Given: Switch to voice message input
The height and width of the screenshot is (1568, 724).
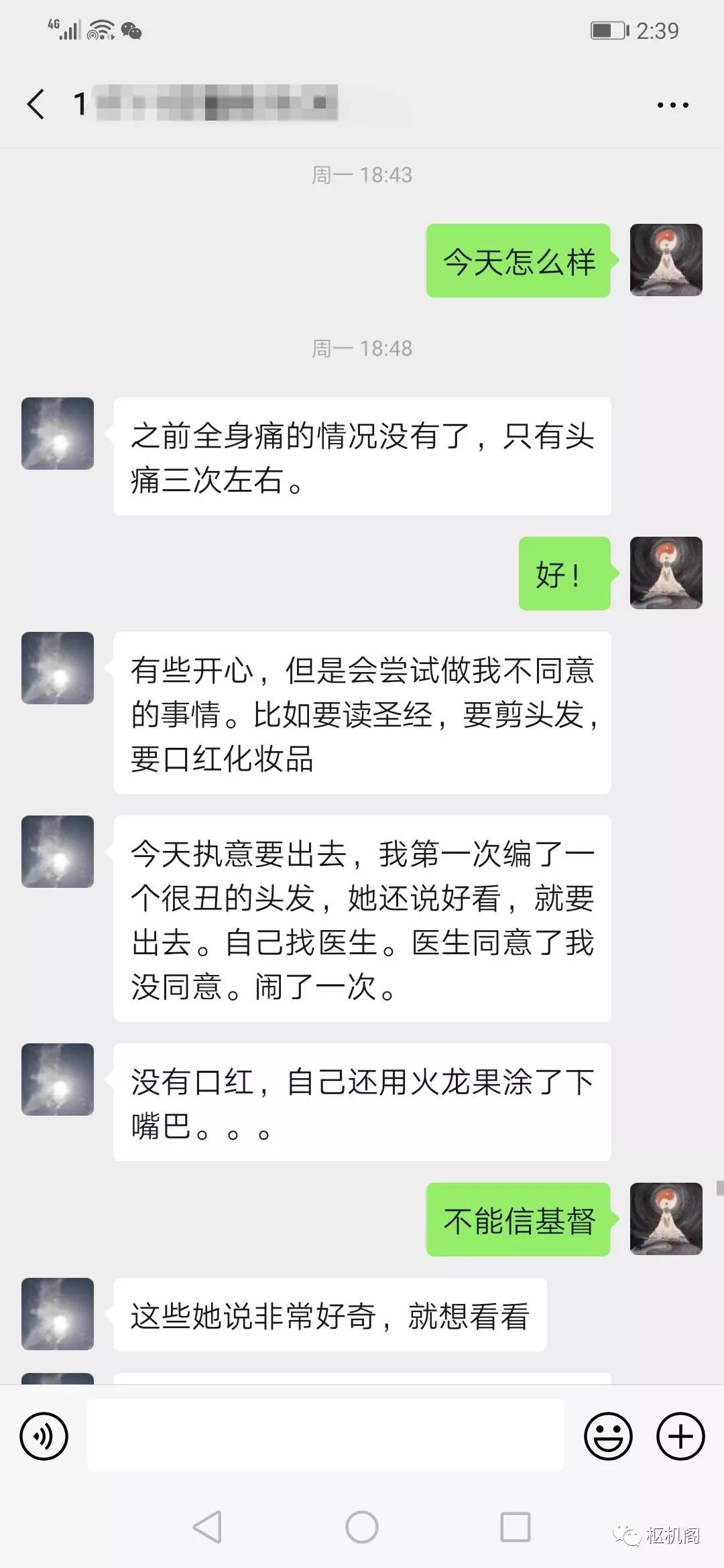Looking at the screenshot, I should tap(44, 1436).
